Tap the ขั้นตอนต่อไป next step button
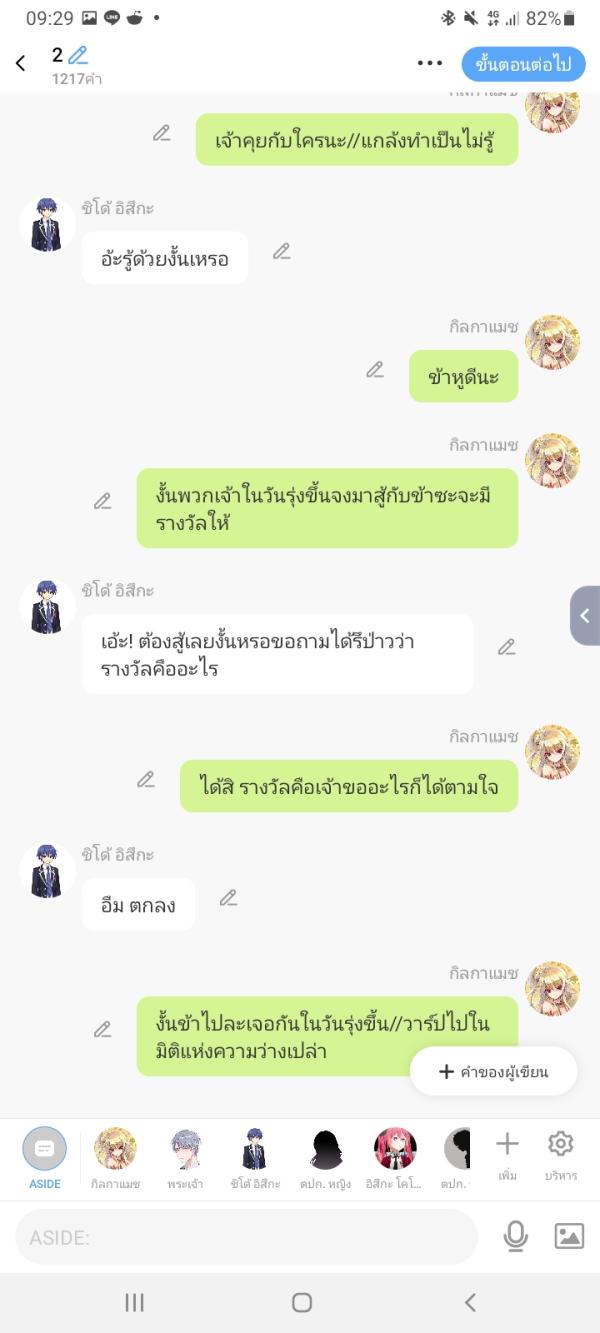The width and height of the screenshot is (600, 1333). point(523,64)
